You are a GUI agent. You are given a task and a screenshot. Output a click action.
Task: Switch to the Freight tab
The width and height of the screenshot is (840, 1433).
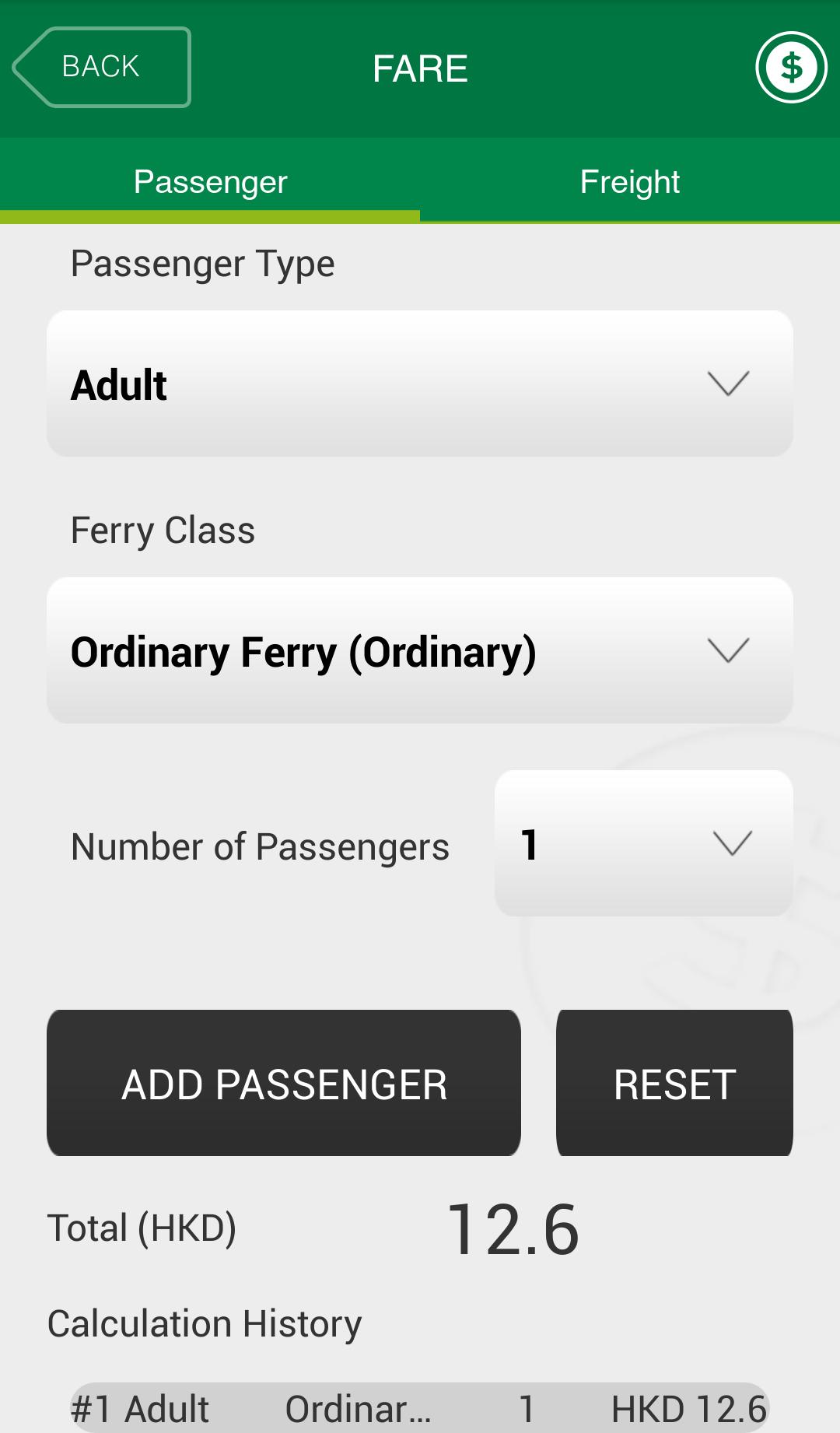(629, 180)
